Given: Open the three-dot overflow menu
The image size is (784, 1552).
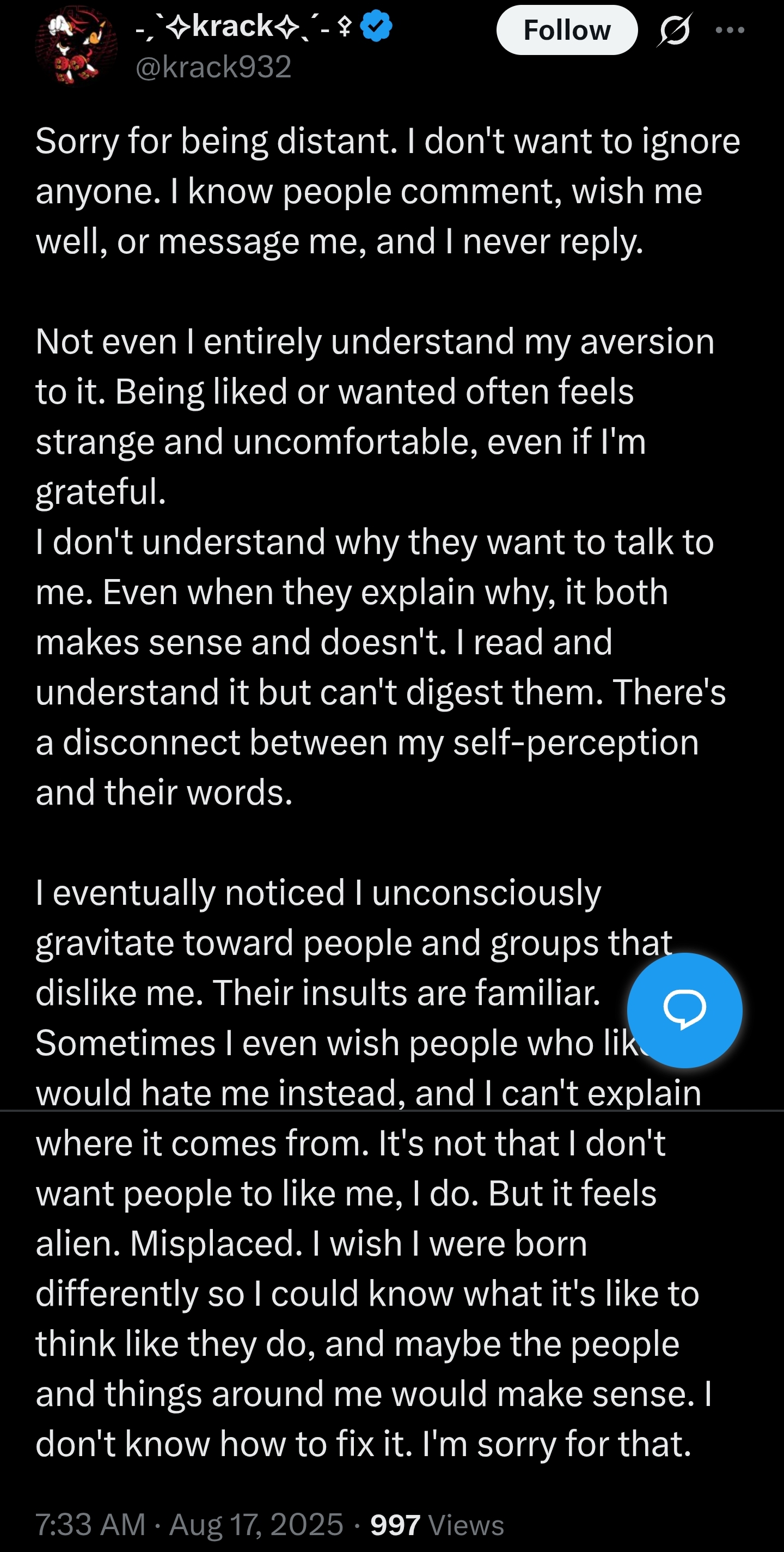Looking at the screenshot, I should pos(730,30).
